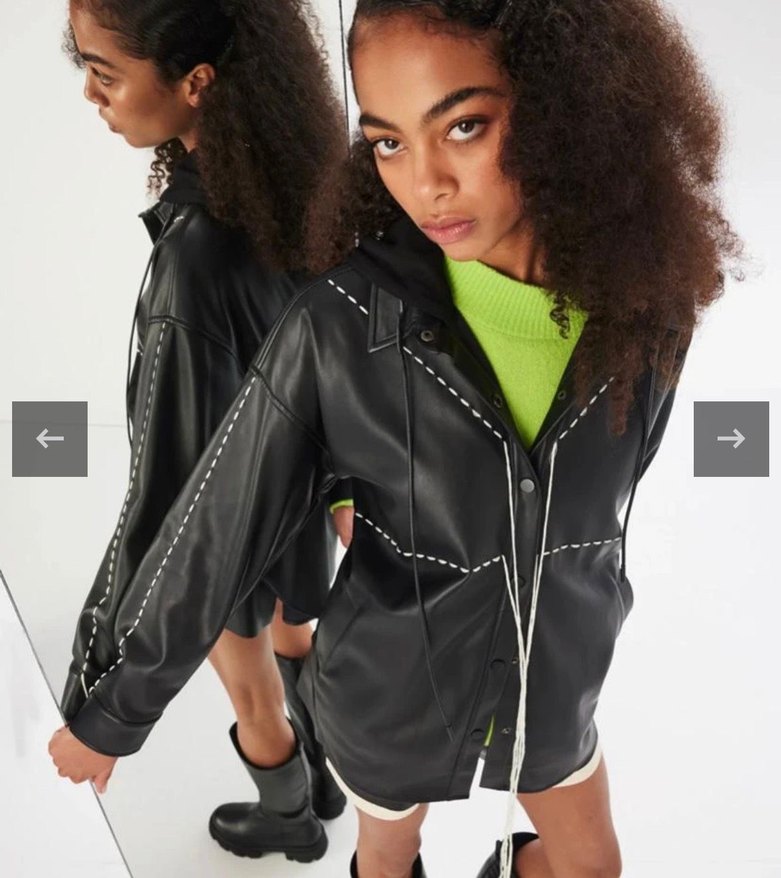Show the next product photo
781x878 pixels.
coord(731,438)
